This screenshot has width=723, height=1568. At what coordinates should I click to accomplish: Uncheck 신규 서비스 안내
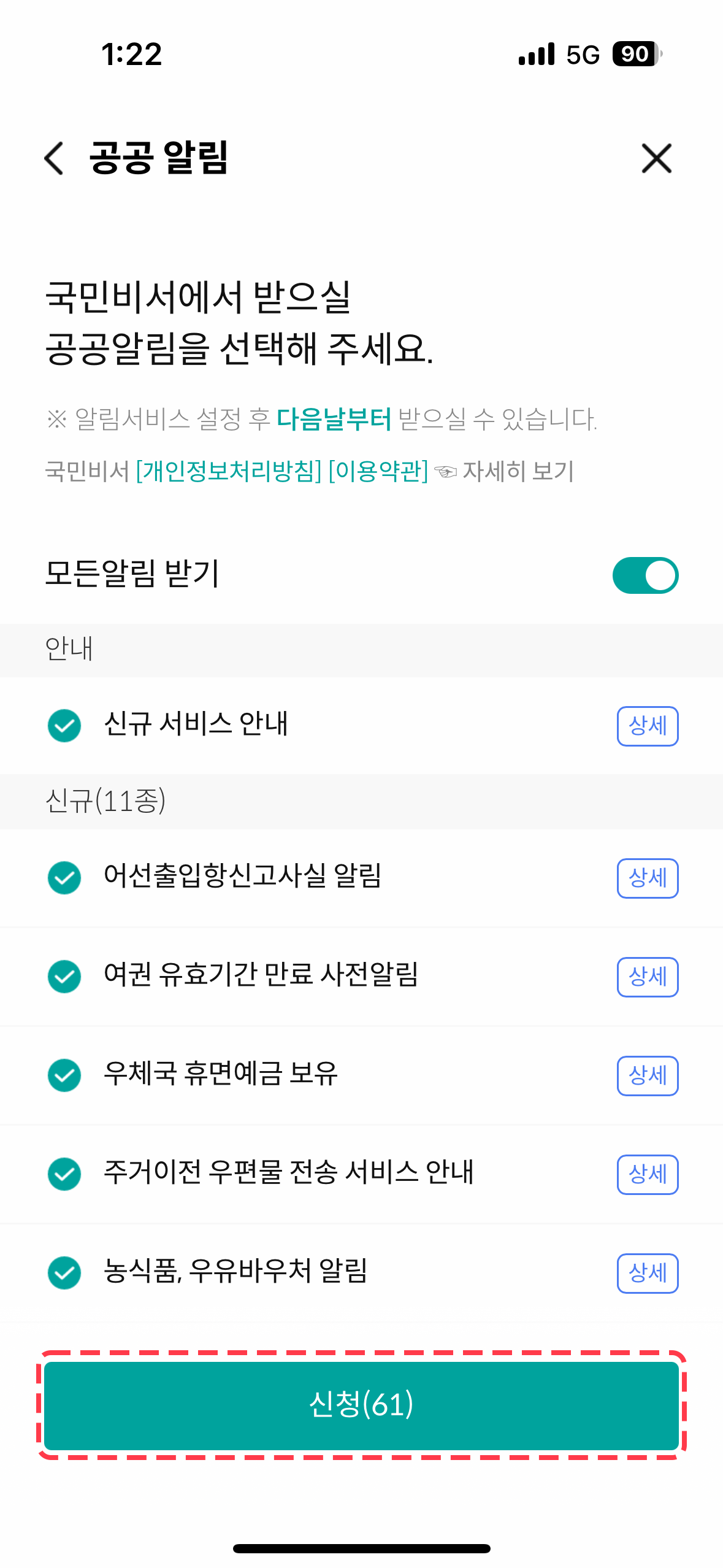pos(64,726)
